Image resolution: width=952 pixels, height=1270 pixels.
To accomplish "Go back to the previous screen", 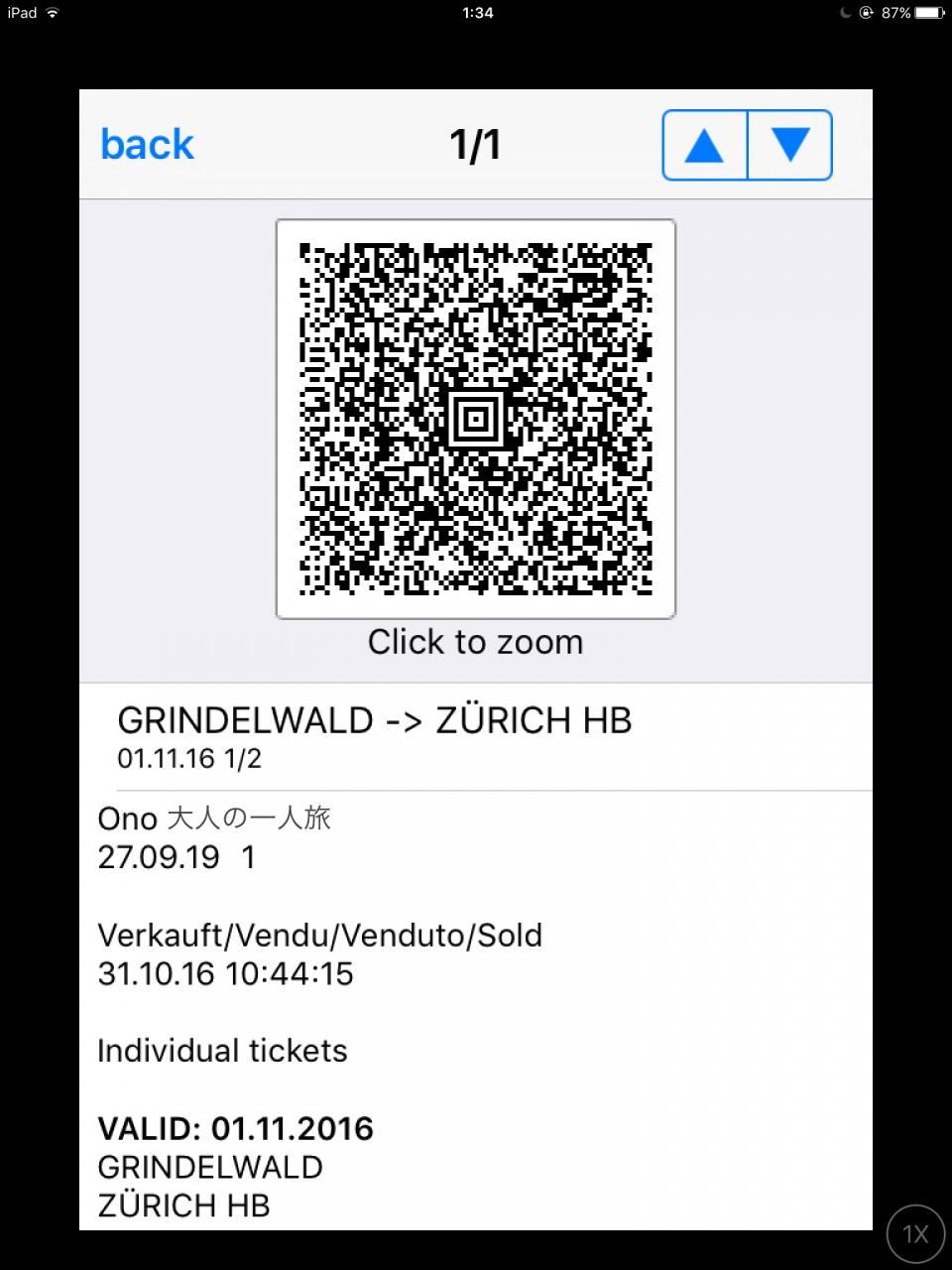I will [147, 145].
